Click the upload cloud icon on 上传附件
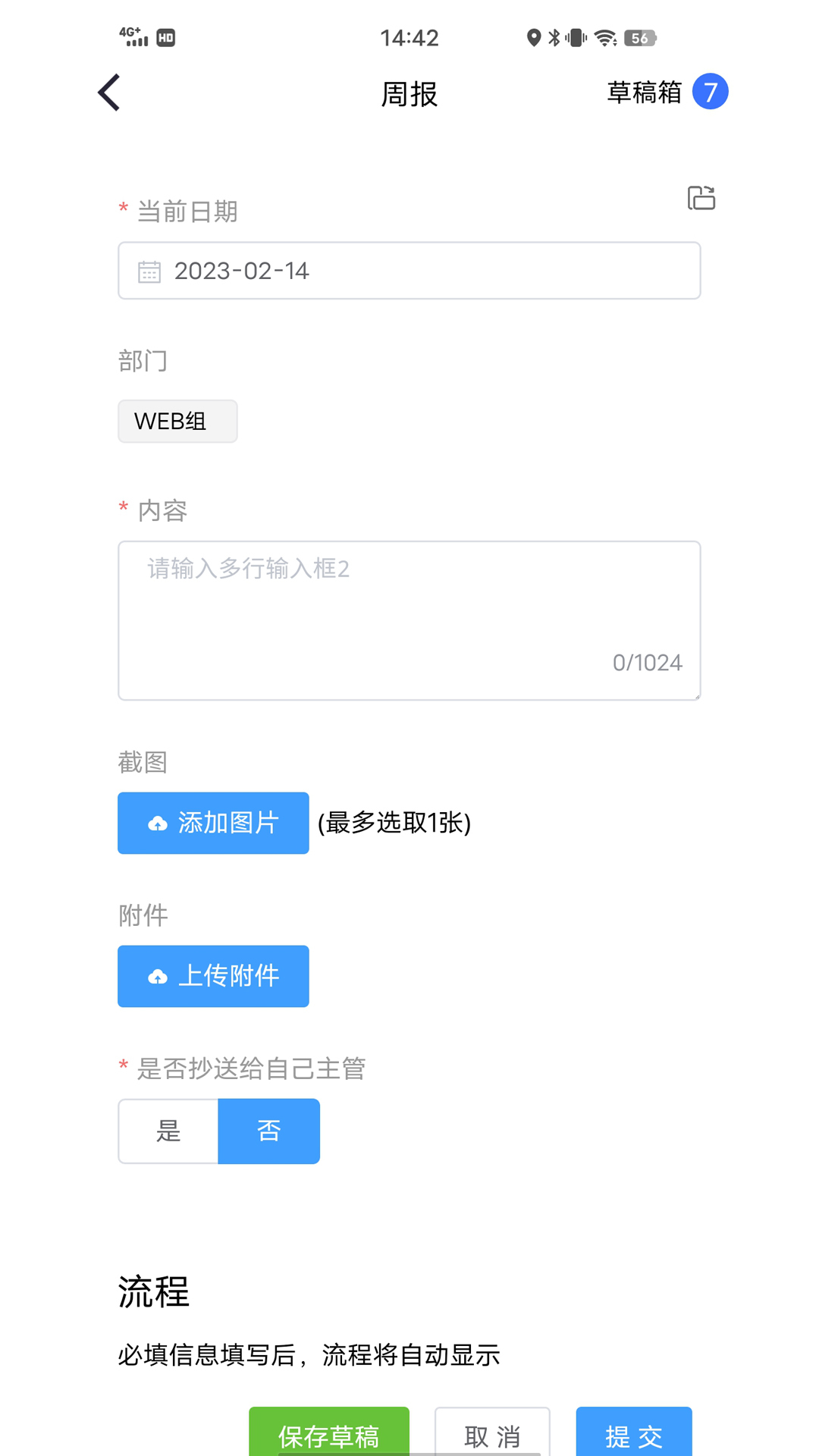 click(x=157, y=976)
